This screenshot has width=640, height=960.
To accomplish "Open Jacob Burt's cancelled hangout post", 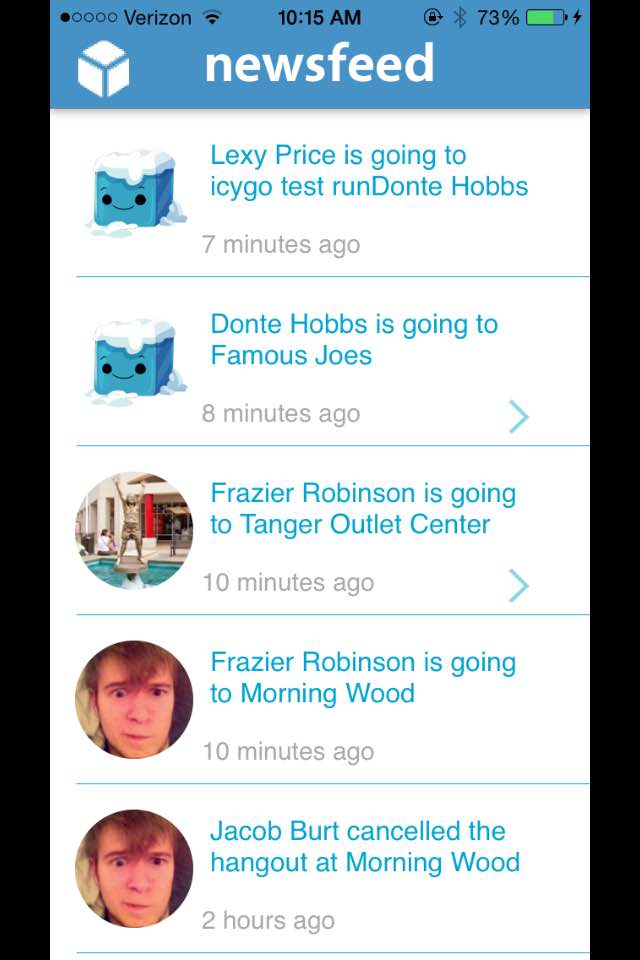I will (364, 847).
